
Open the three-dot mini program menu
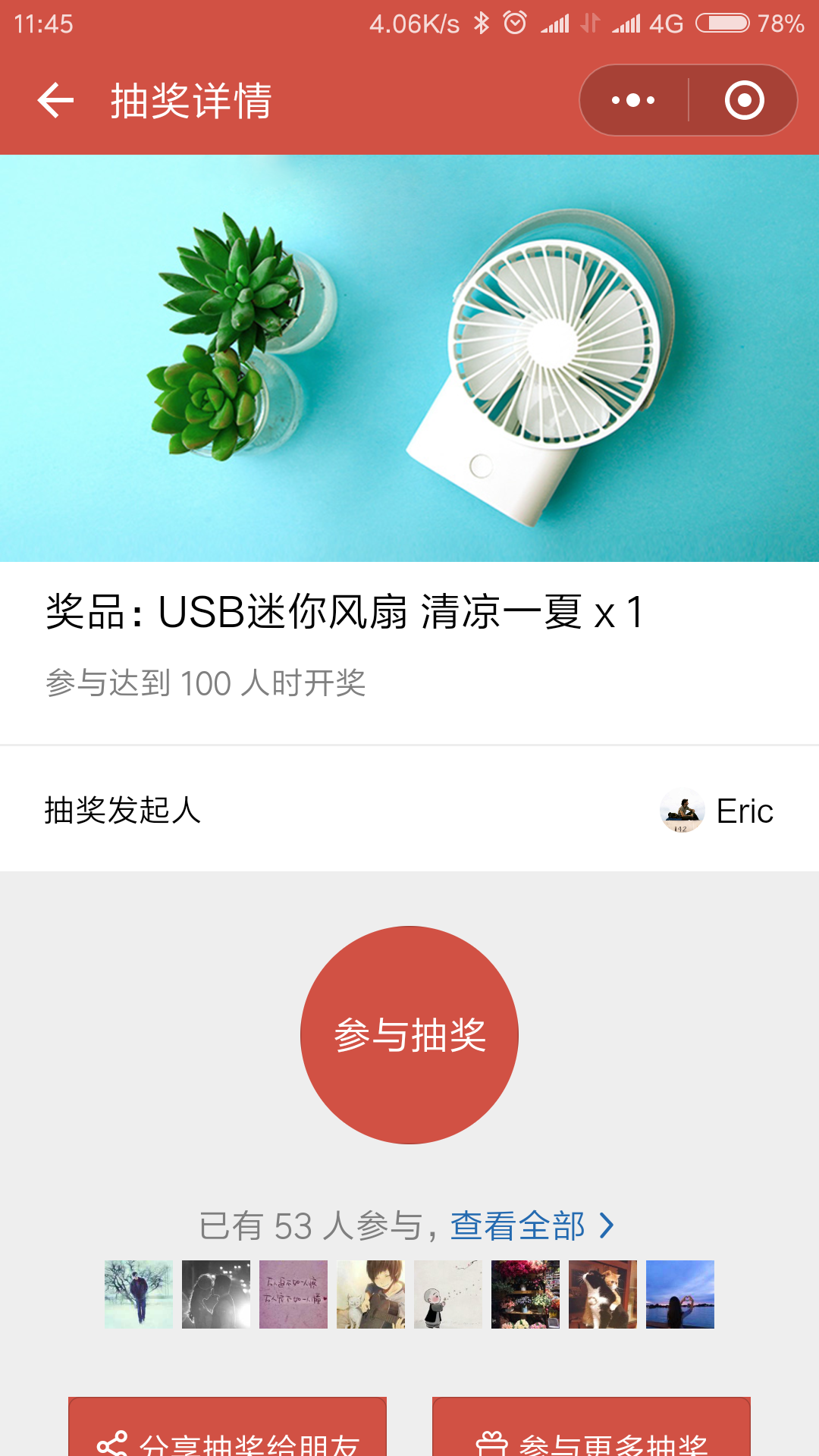(633, 100)
